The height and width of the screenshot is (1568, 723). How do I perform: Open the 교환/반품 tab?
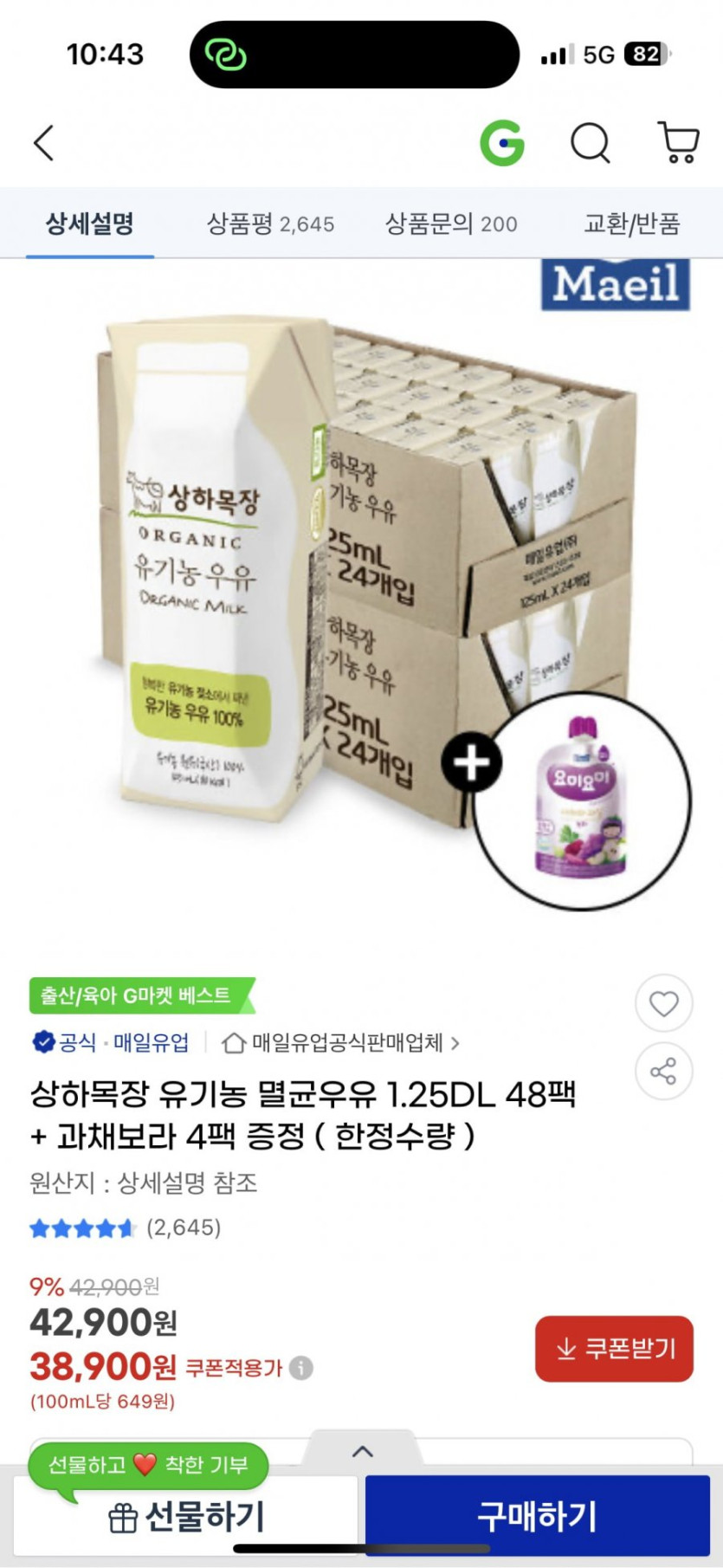pyautogui.click(x=631, y=224)
